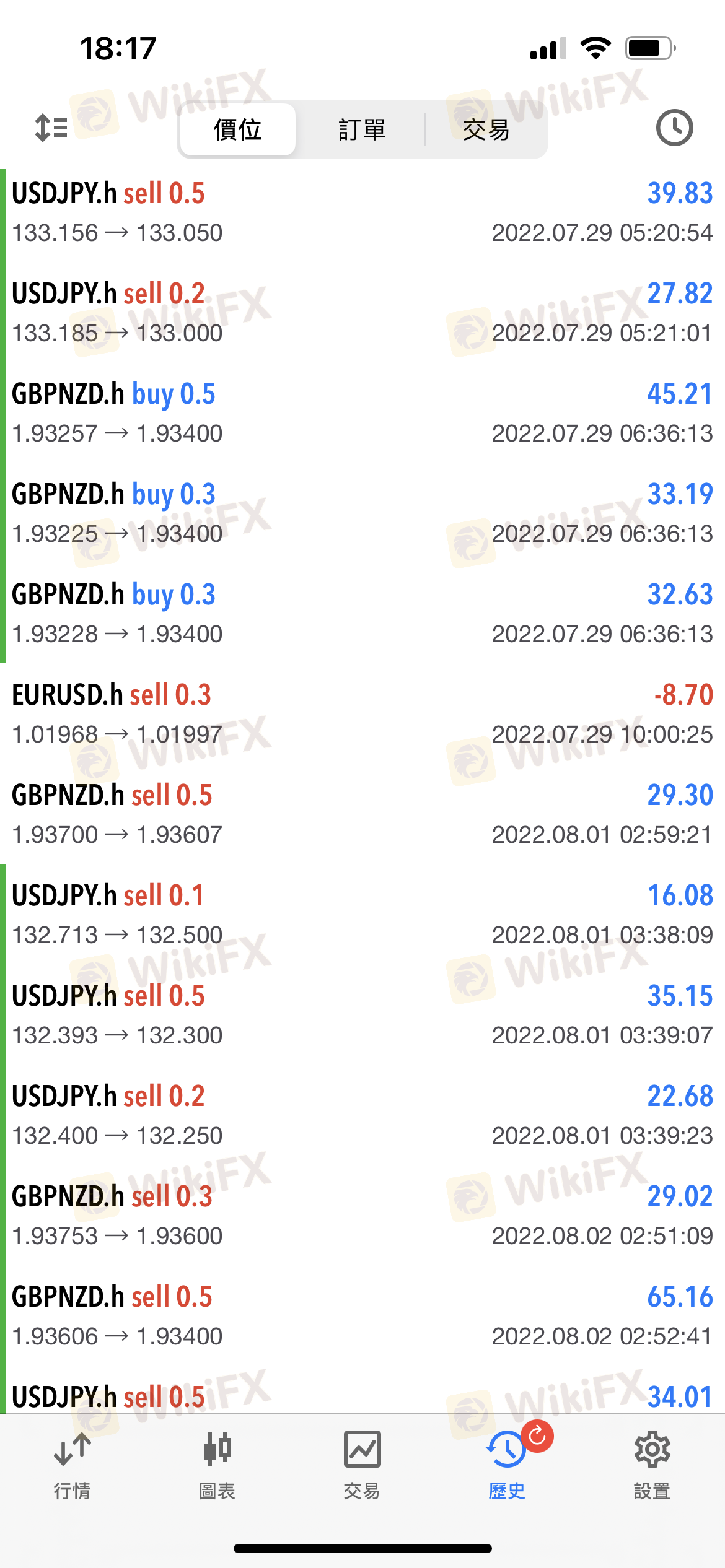Expand USDJPY.h sell 0.2 with profit 27.82
725x1568 pixels.
(x=362, y=313)
